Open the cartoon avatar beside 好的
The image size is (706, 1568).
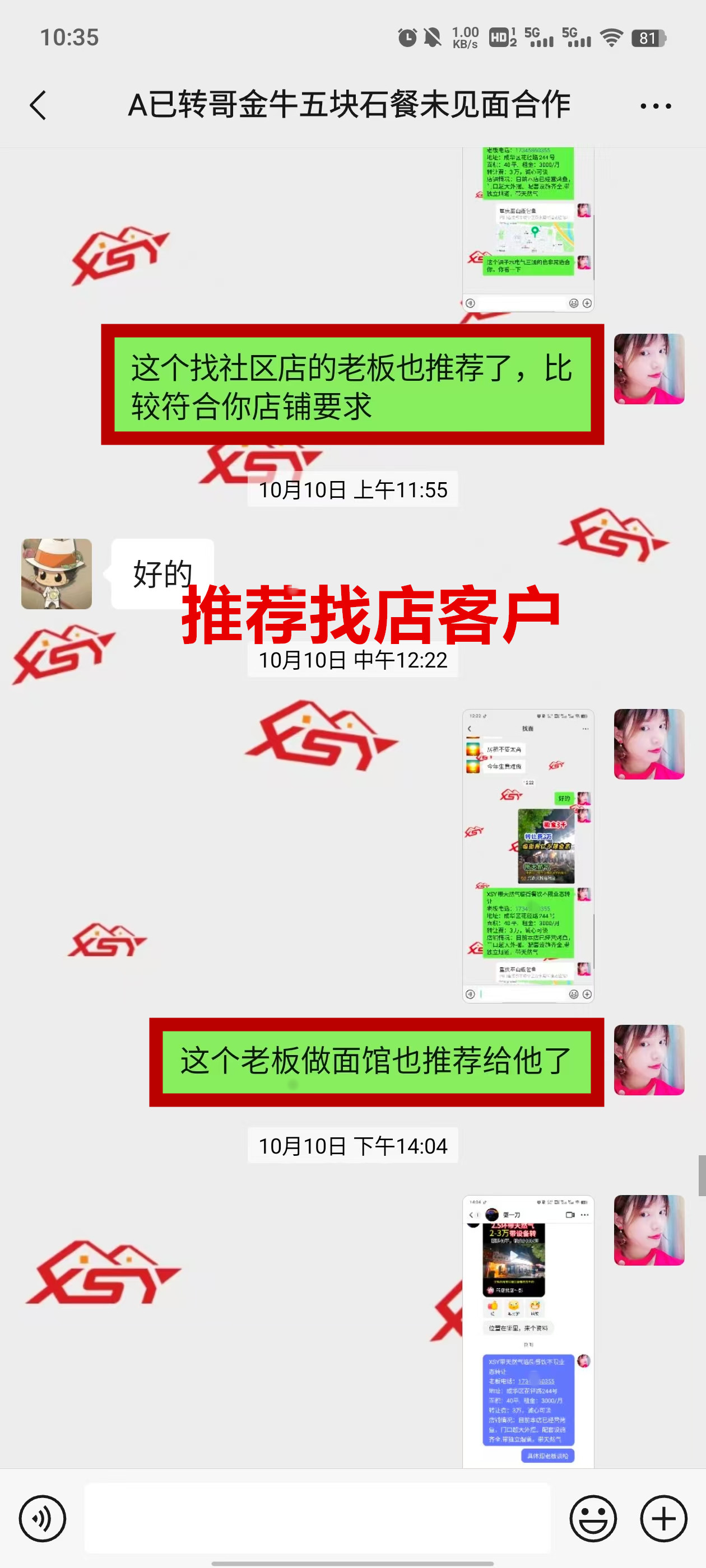[x=57, y=573]
